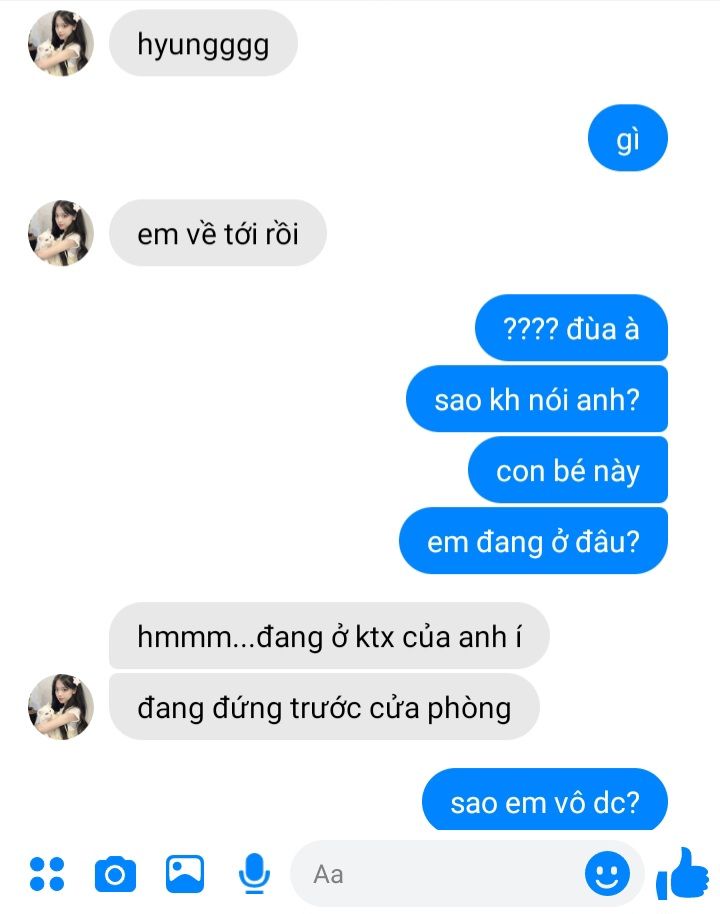This screenshot has width=720, height=914.
Task: Open the emoji picker smiley
Action: 607,874
